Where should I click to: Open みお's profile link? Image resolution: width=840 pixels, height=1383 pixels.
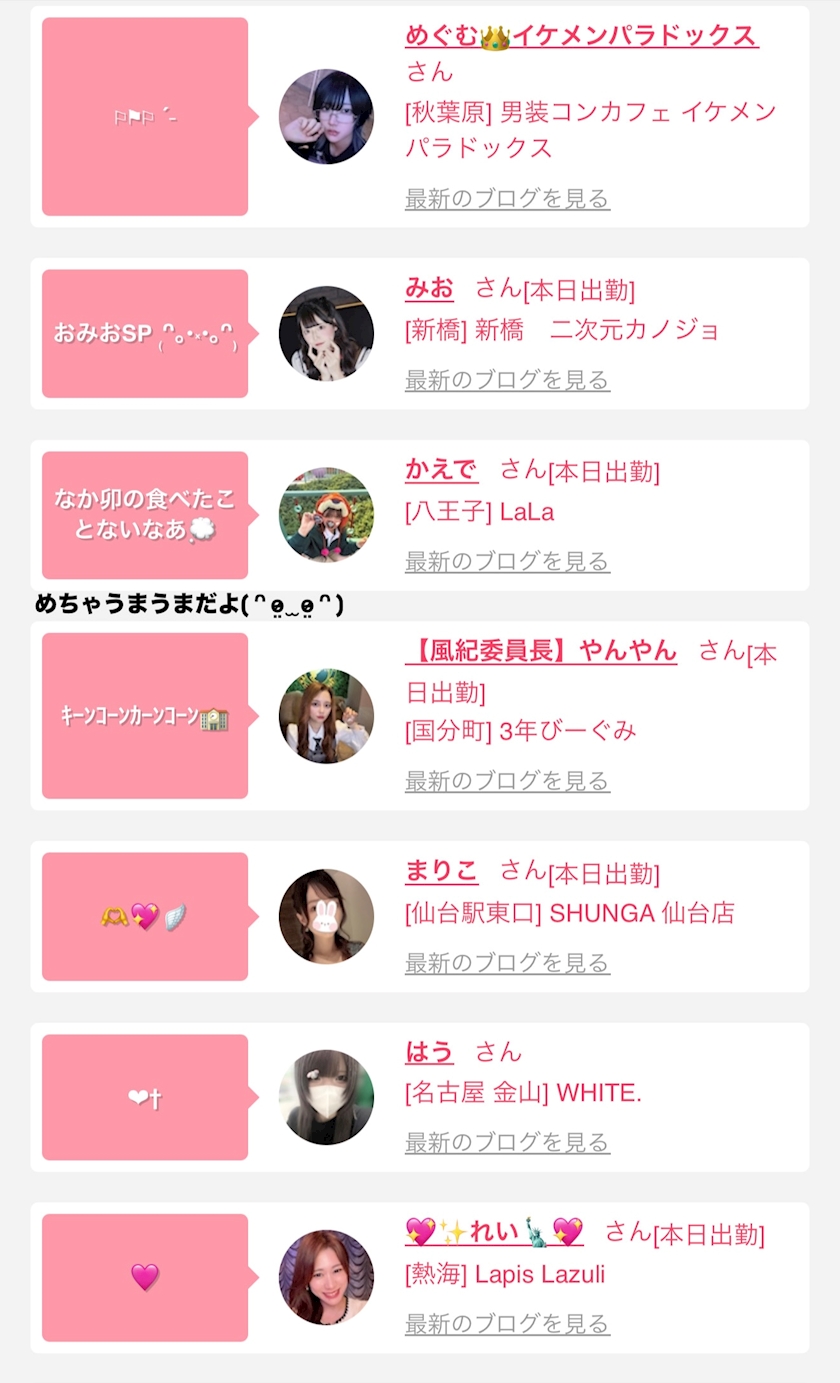point(429,289)
